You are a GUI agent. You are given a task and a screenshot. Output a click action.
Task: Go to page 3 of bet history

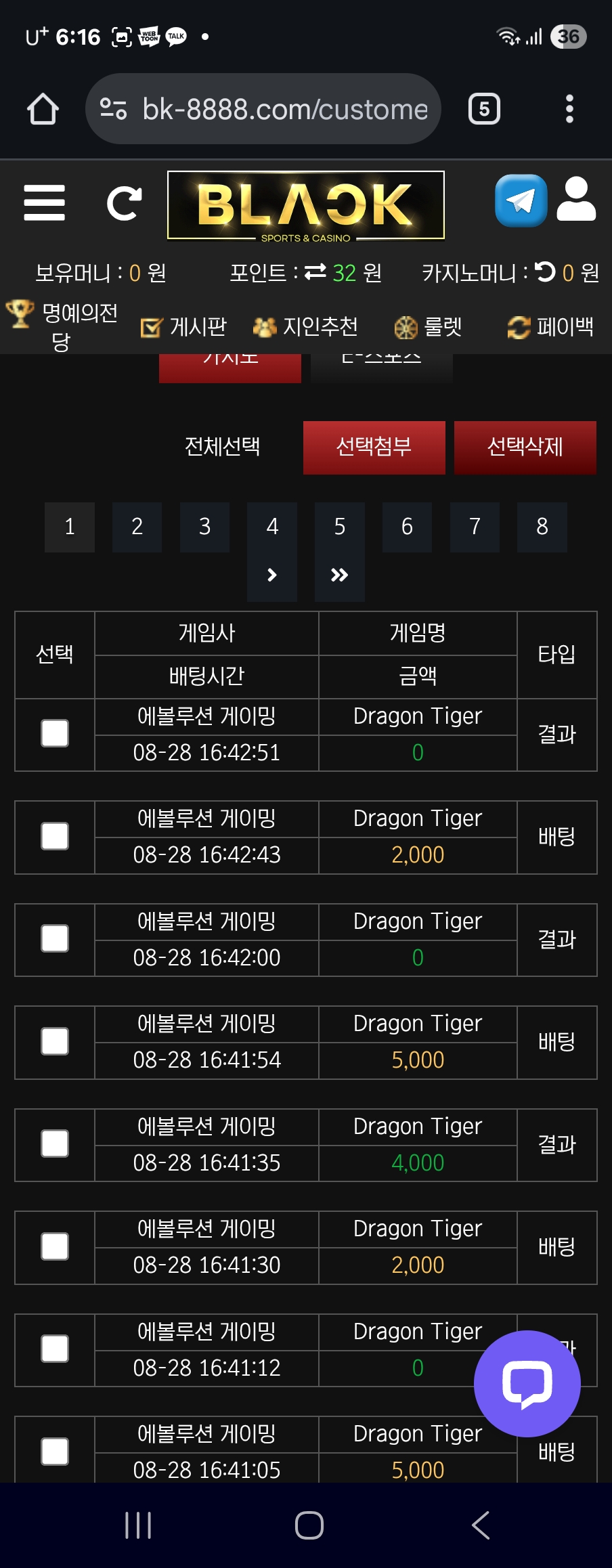pyautogui.click(x=204, y=527)
